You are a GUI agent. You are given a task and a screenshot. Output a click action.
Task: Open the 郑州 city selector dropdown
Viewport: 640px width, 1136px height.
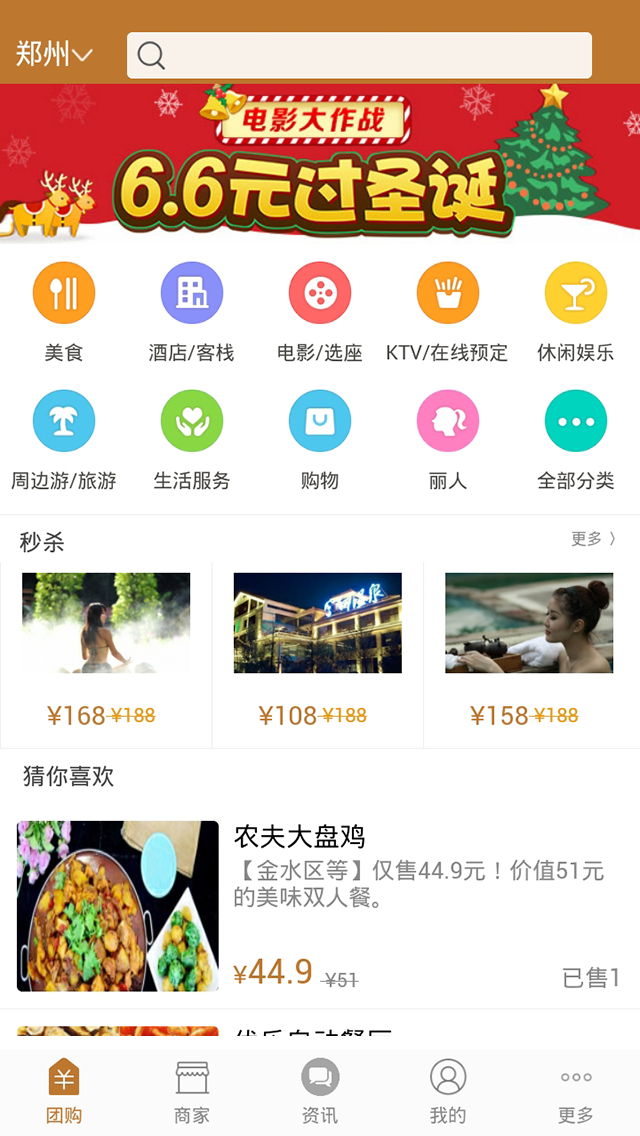[x=54, y=54]
